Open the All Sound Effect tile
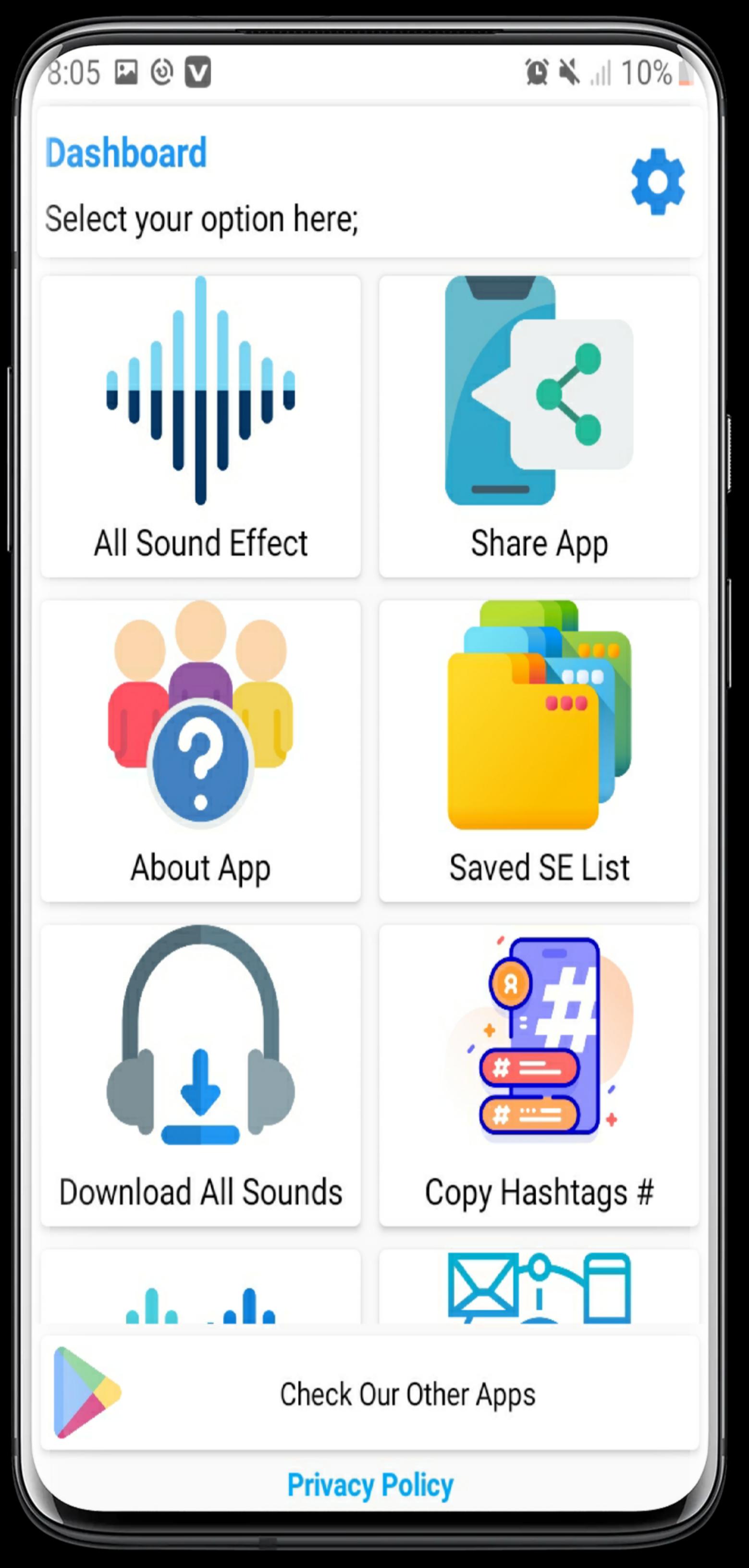The image size is (749, 1568). point(201,426)
